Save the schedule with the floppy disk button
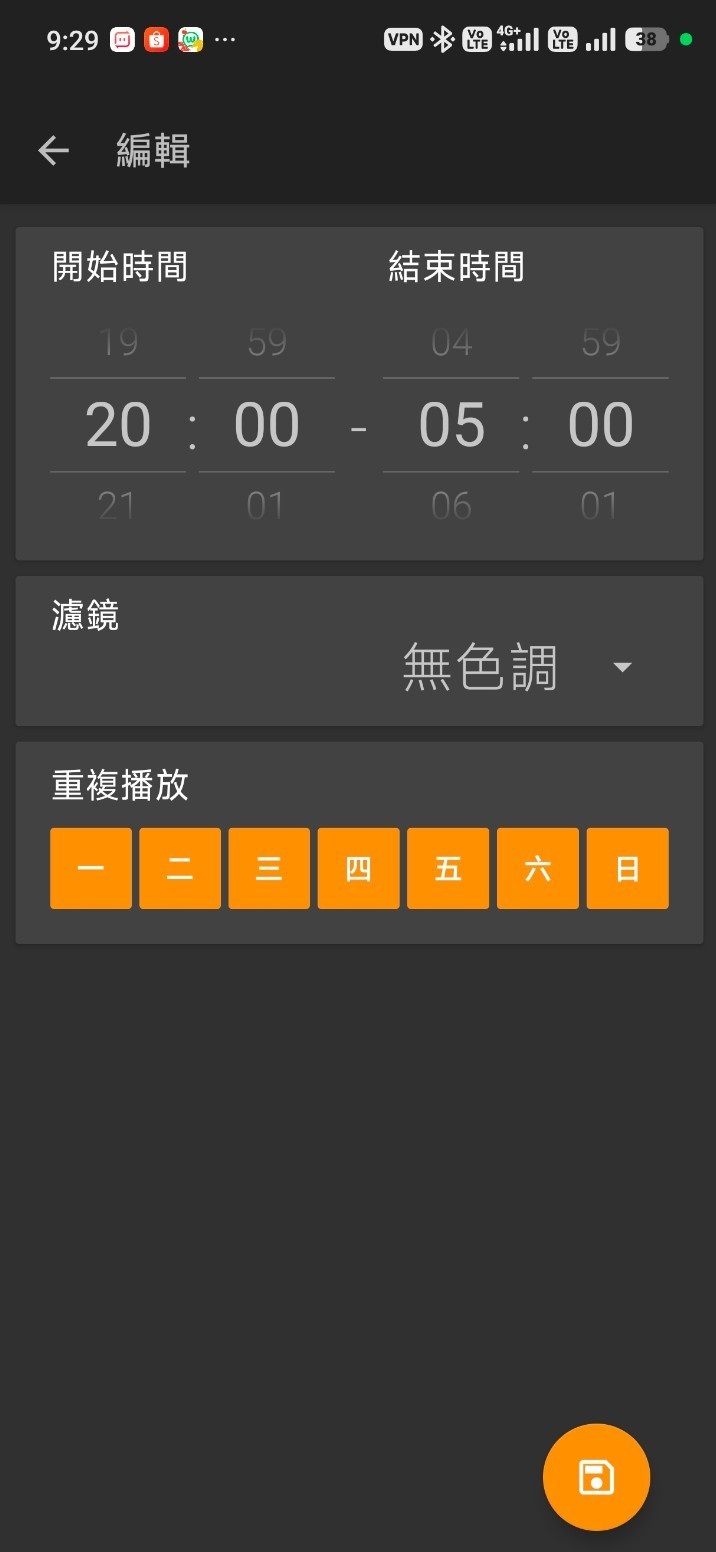 tap(596, 1477)
